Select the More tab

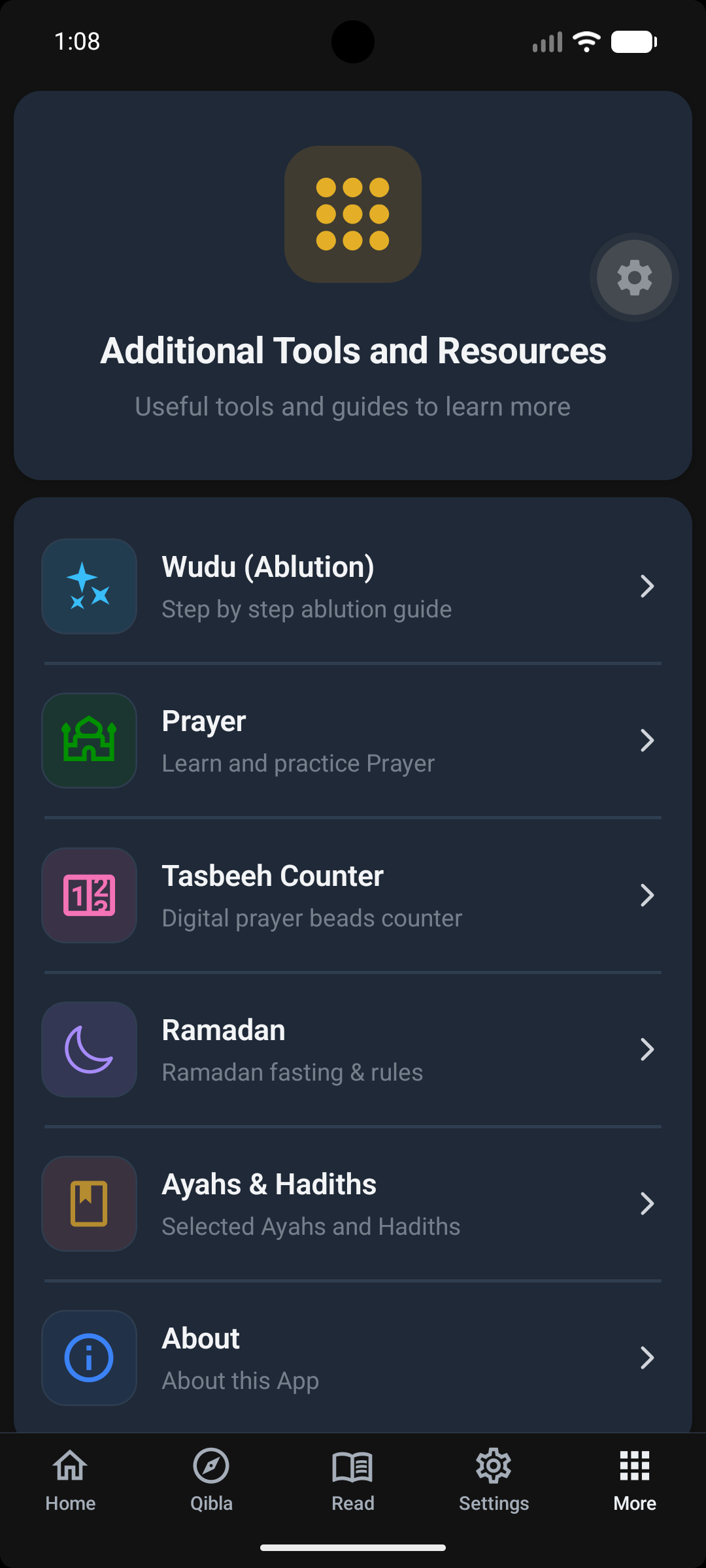tap(635, 1480)
